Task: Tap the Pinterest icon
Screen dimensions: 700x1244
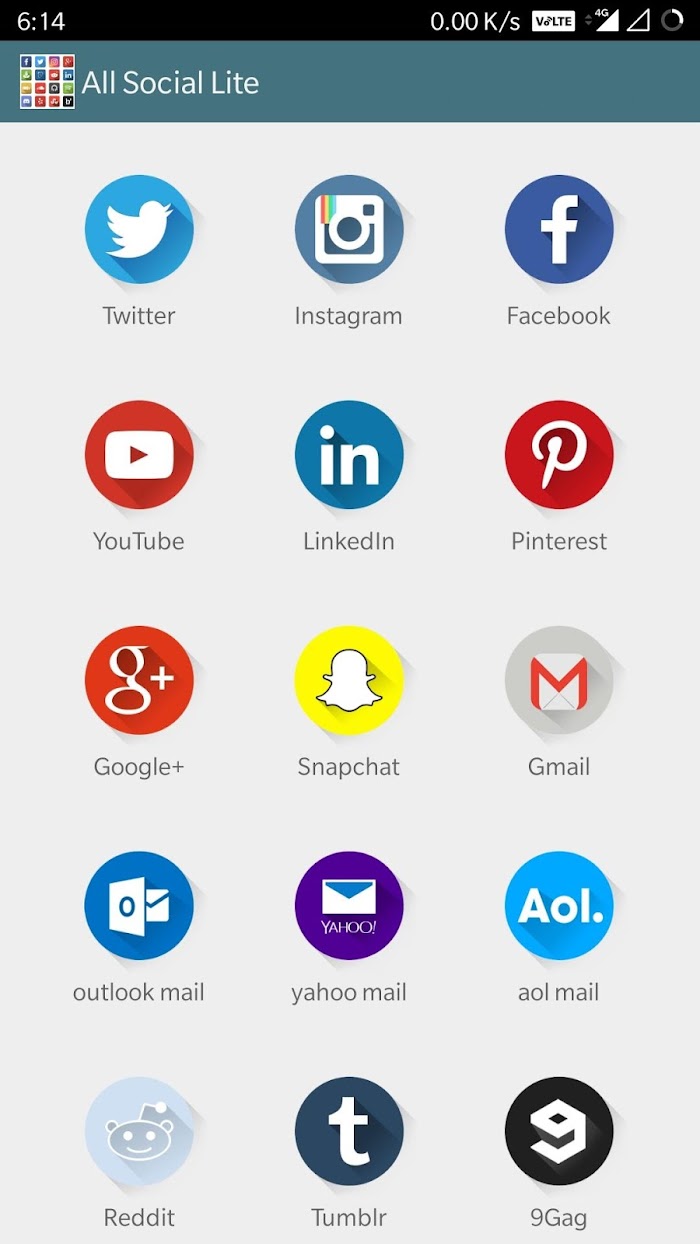Action: point(559,455)
